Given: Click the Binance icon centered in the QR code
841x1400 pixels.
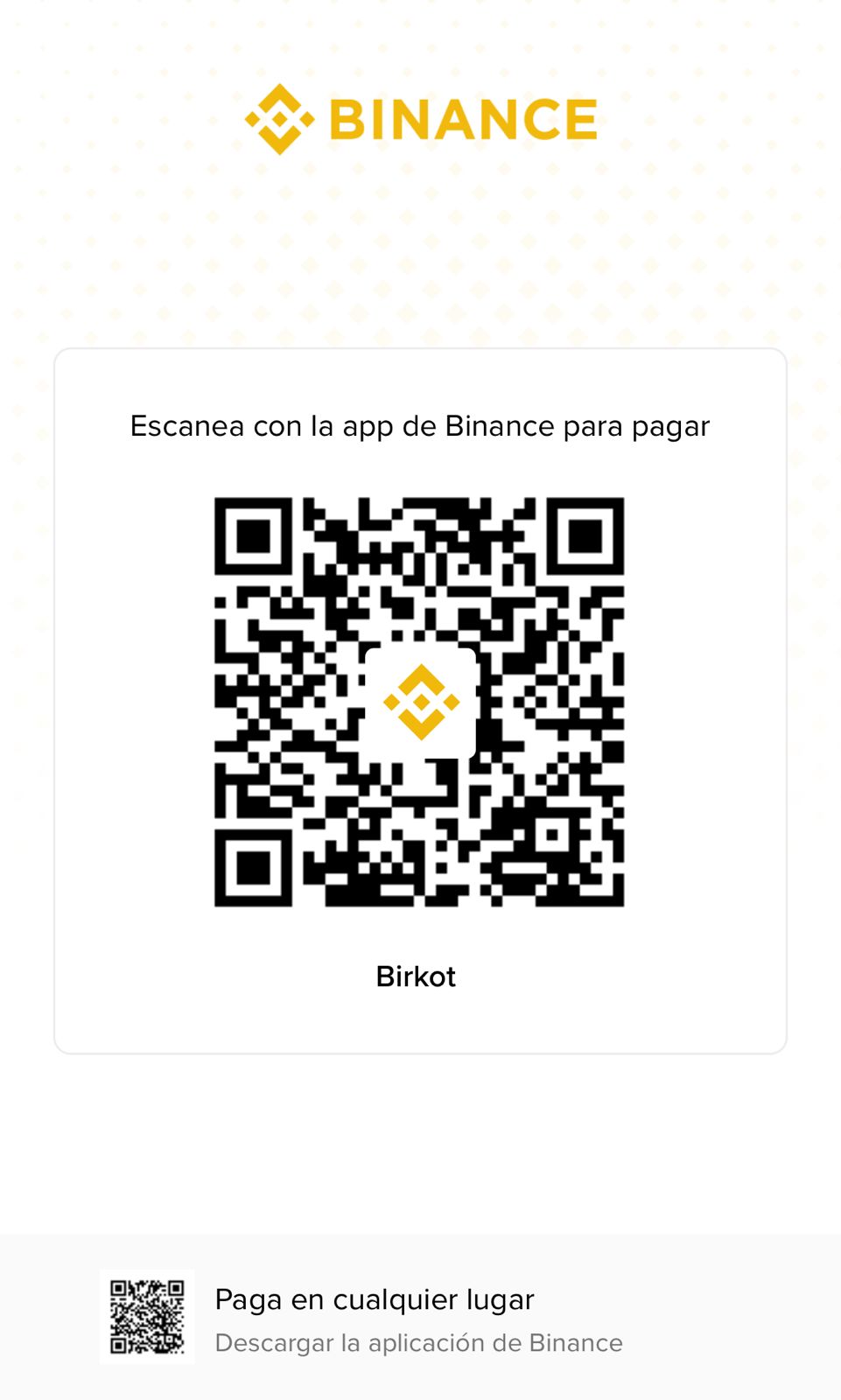Looking at the screenshot, I should click(421, 702).
